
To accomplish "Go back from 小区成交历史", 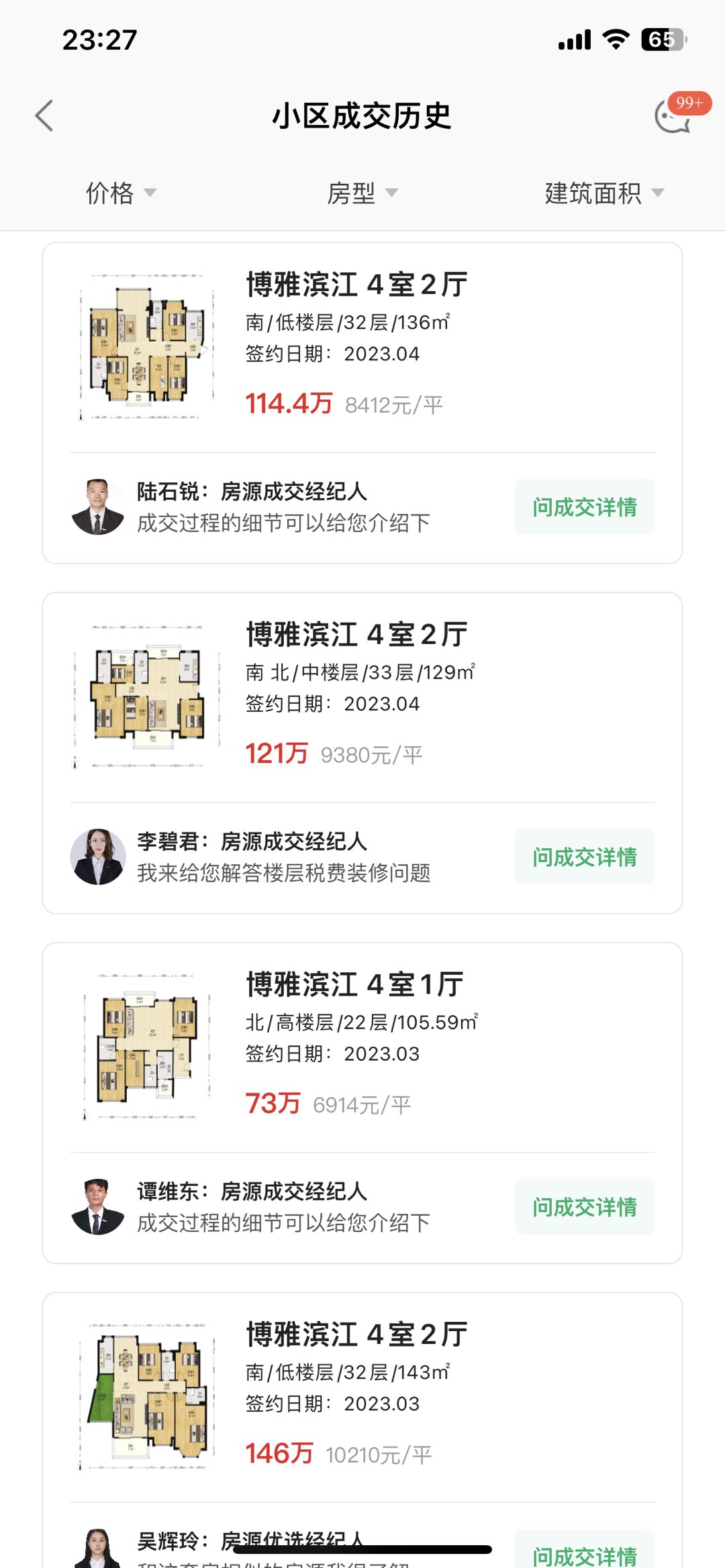I will pos(44,116).
